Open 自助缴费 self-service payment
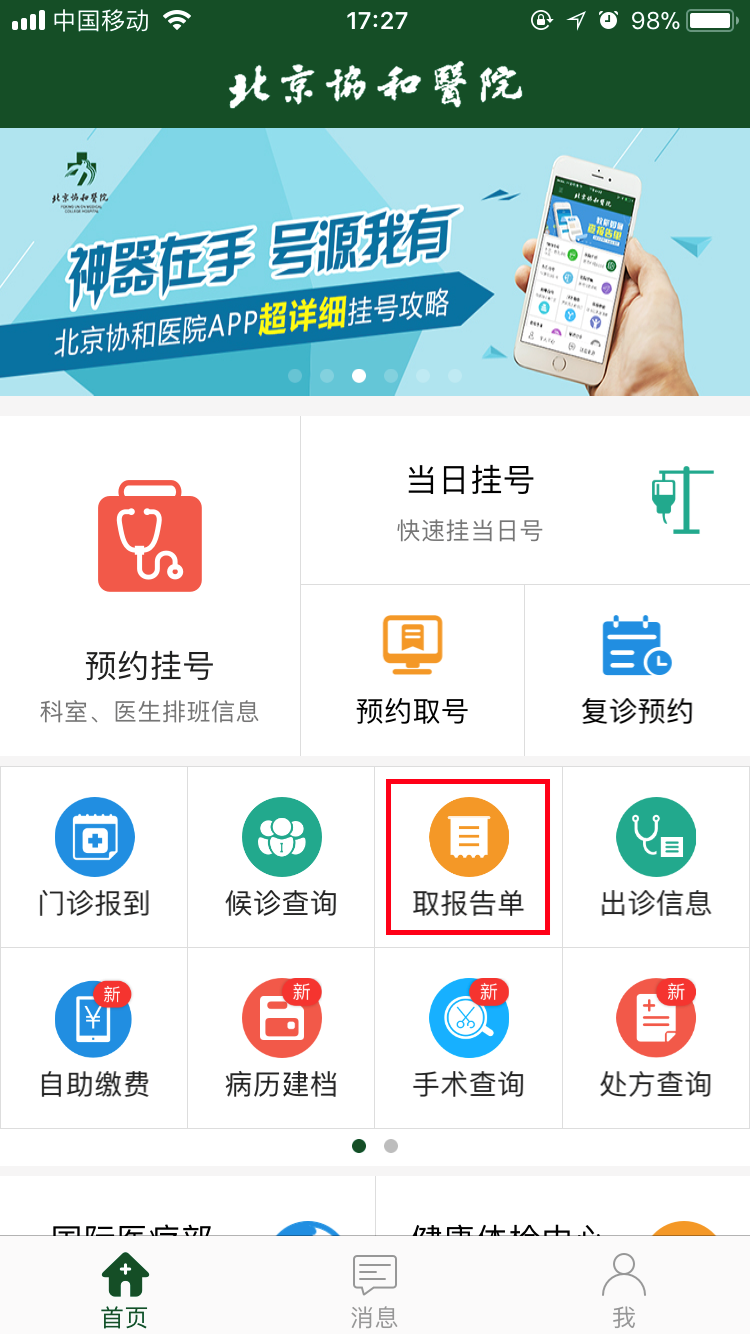 pyautogui.click(x=94, y=1038)
